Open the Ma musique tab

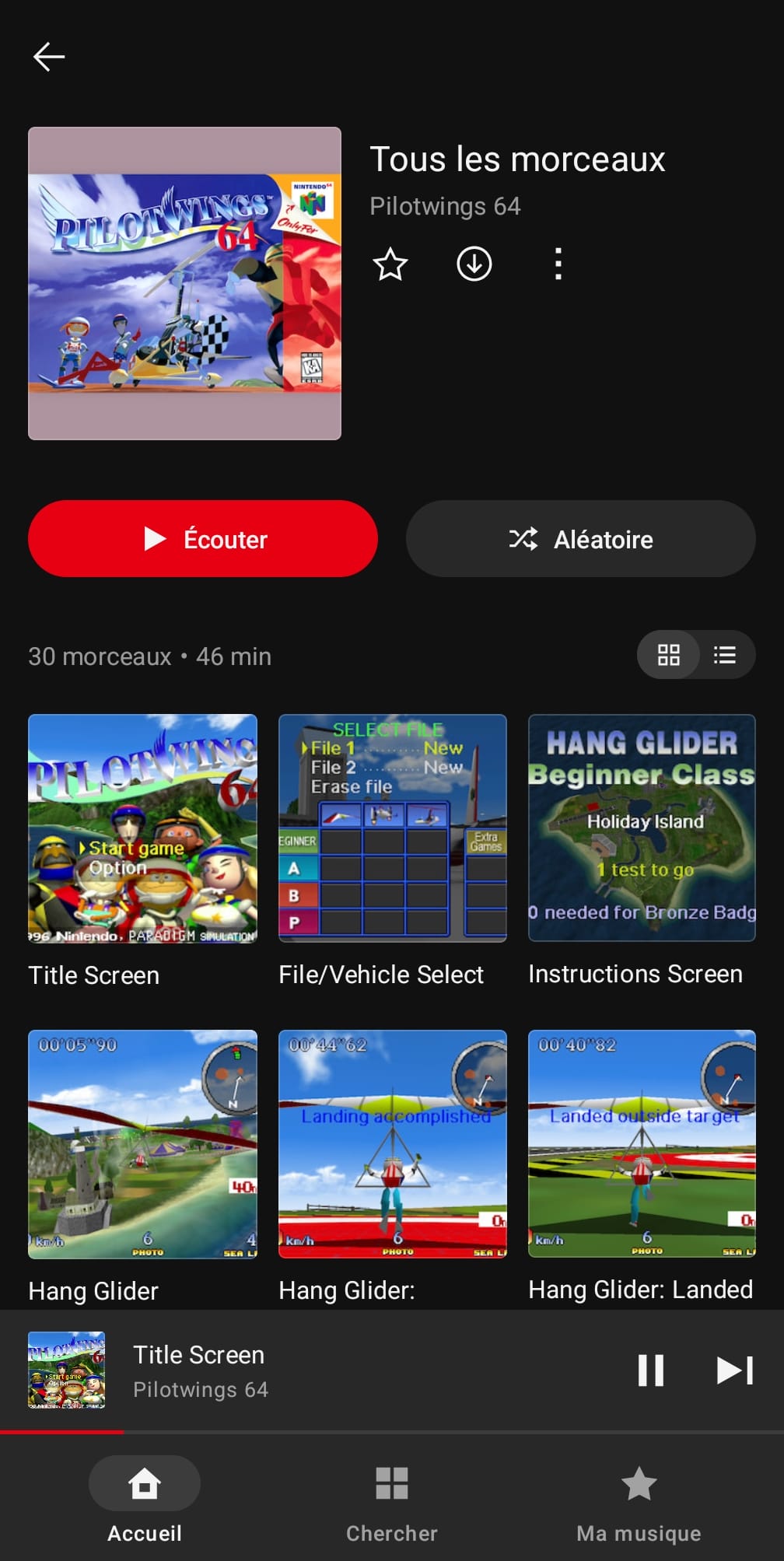click(639, 1500)
